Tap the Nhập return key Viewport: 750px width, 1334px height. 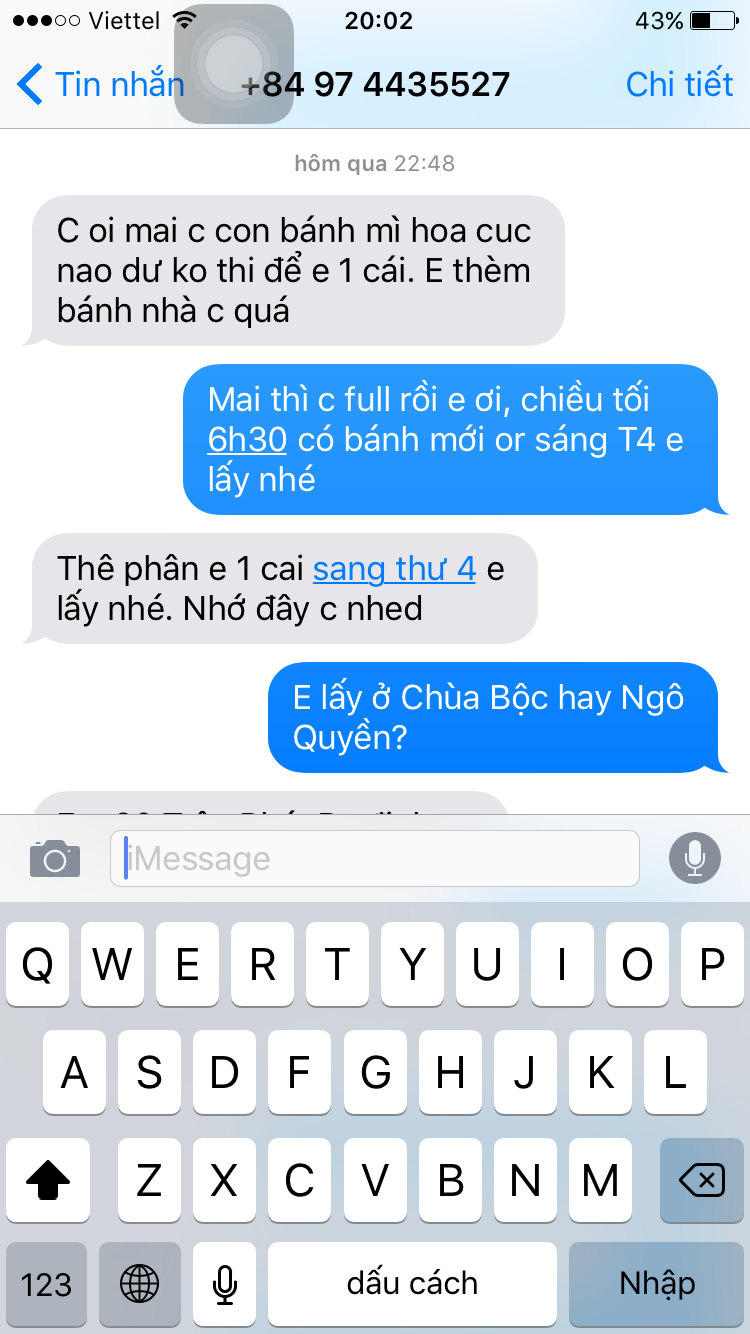coord(657,1284)
